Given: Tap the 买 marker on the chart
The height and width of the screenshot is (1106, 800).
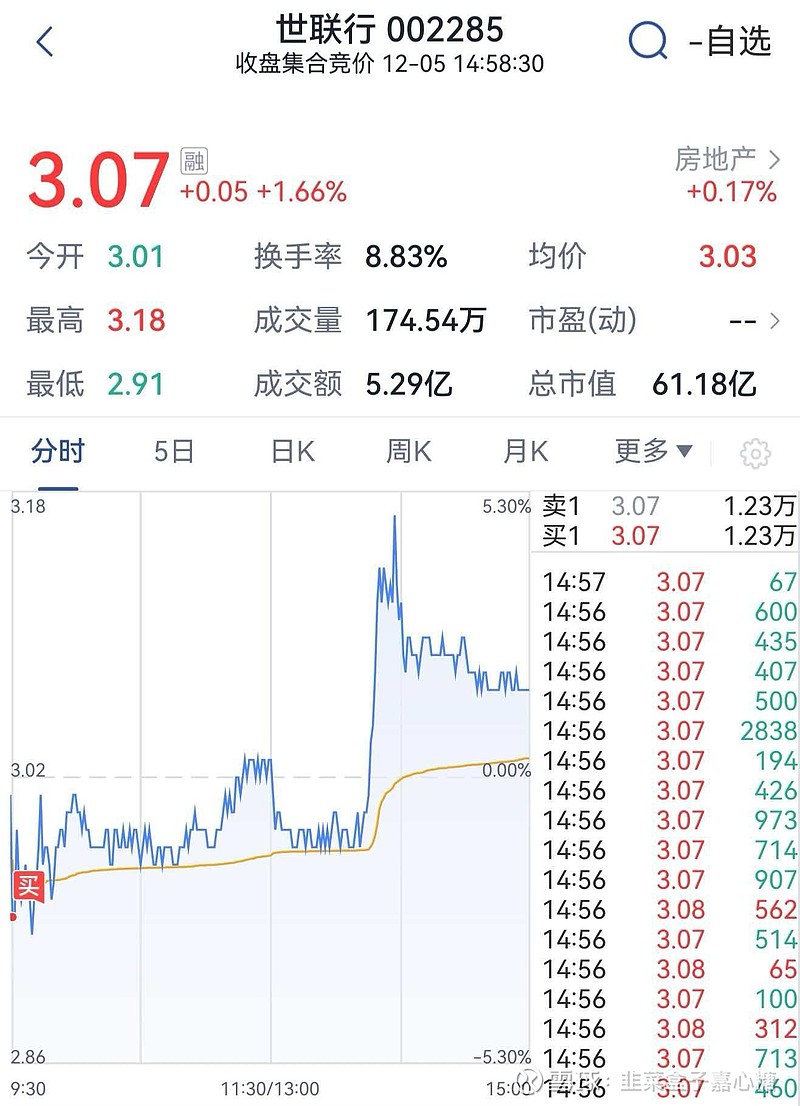Looking at the screenshot, I should pos(28,886).
